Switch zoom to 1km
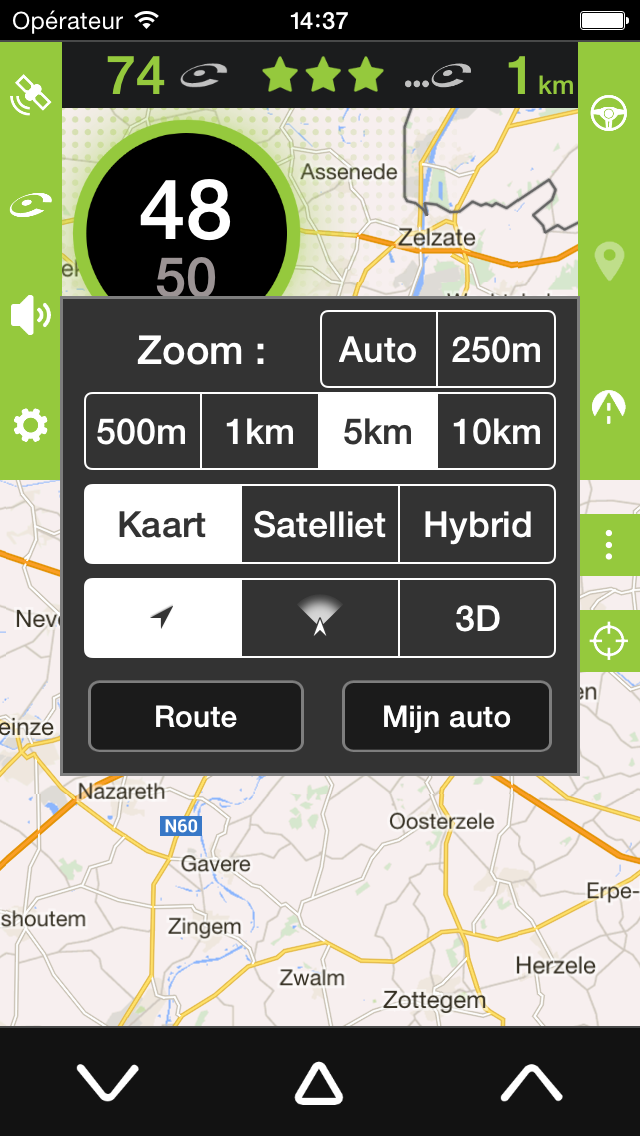640x1136 pixels. [259, 431]
